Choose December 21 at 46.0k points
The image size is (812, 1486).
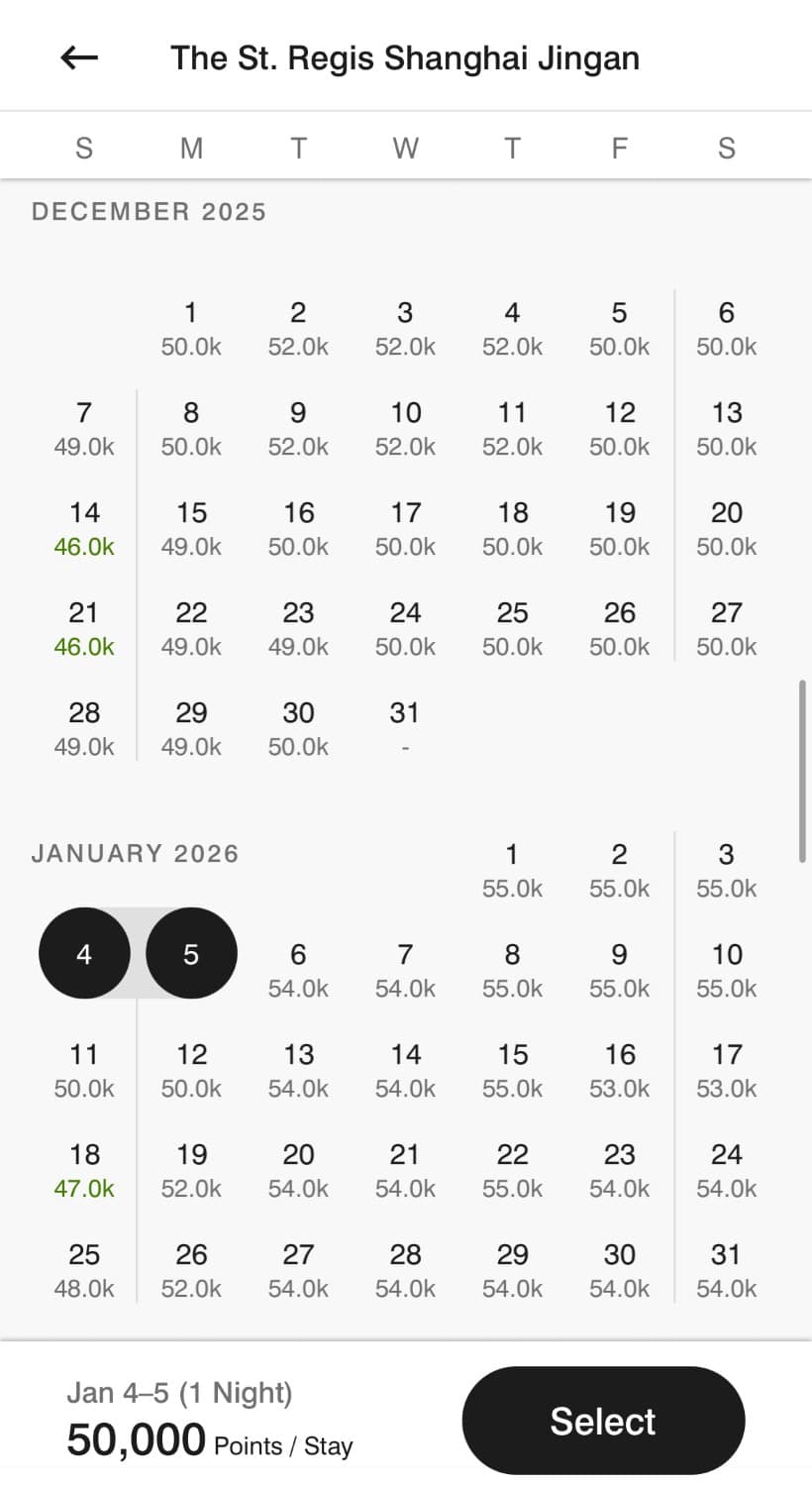click(84, 628)
